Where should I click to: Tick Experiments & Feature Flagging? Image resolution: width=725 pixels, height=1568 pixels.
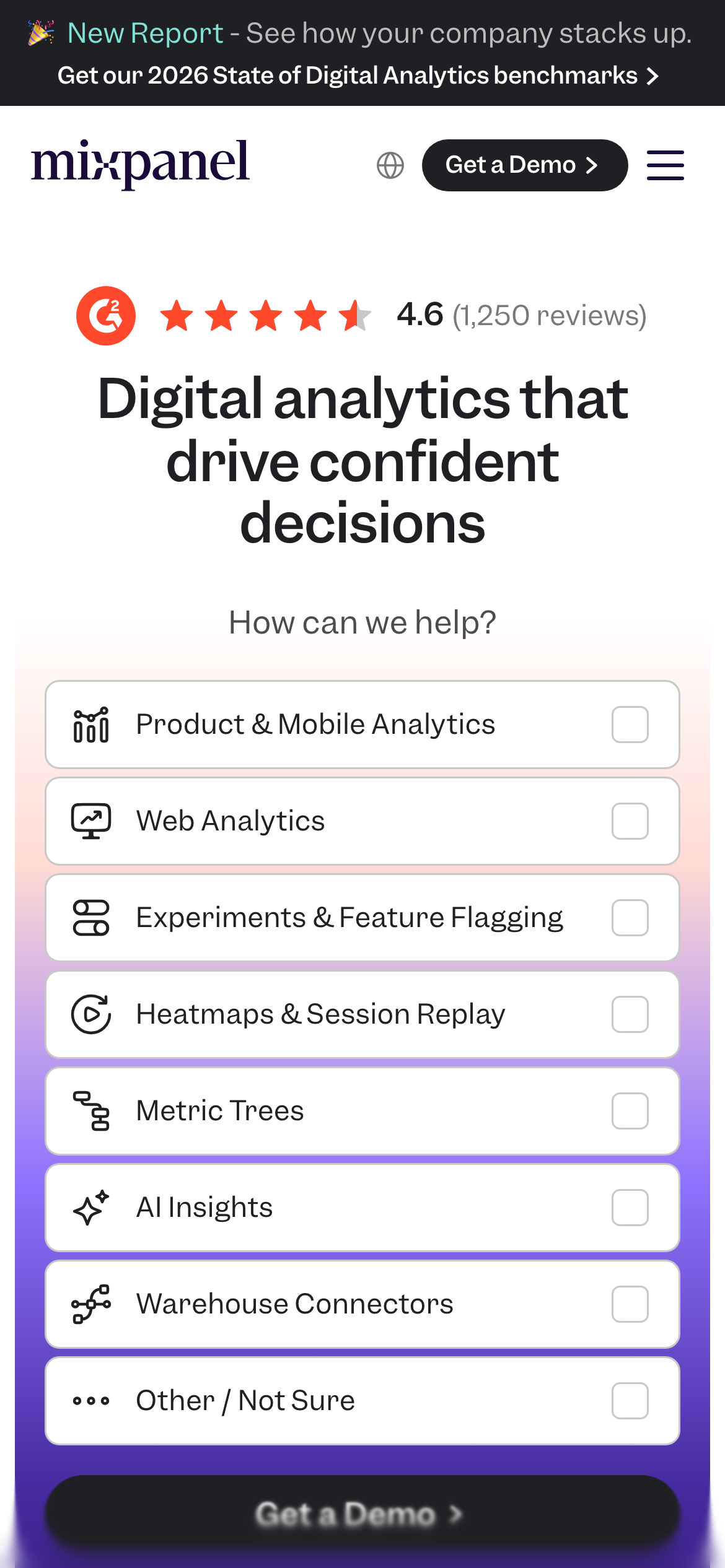pyautogui.click(x=630, y=918)
